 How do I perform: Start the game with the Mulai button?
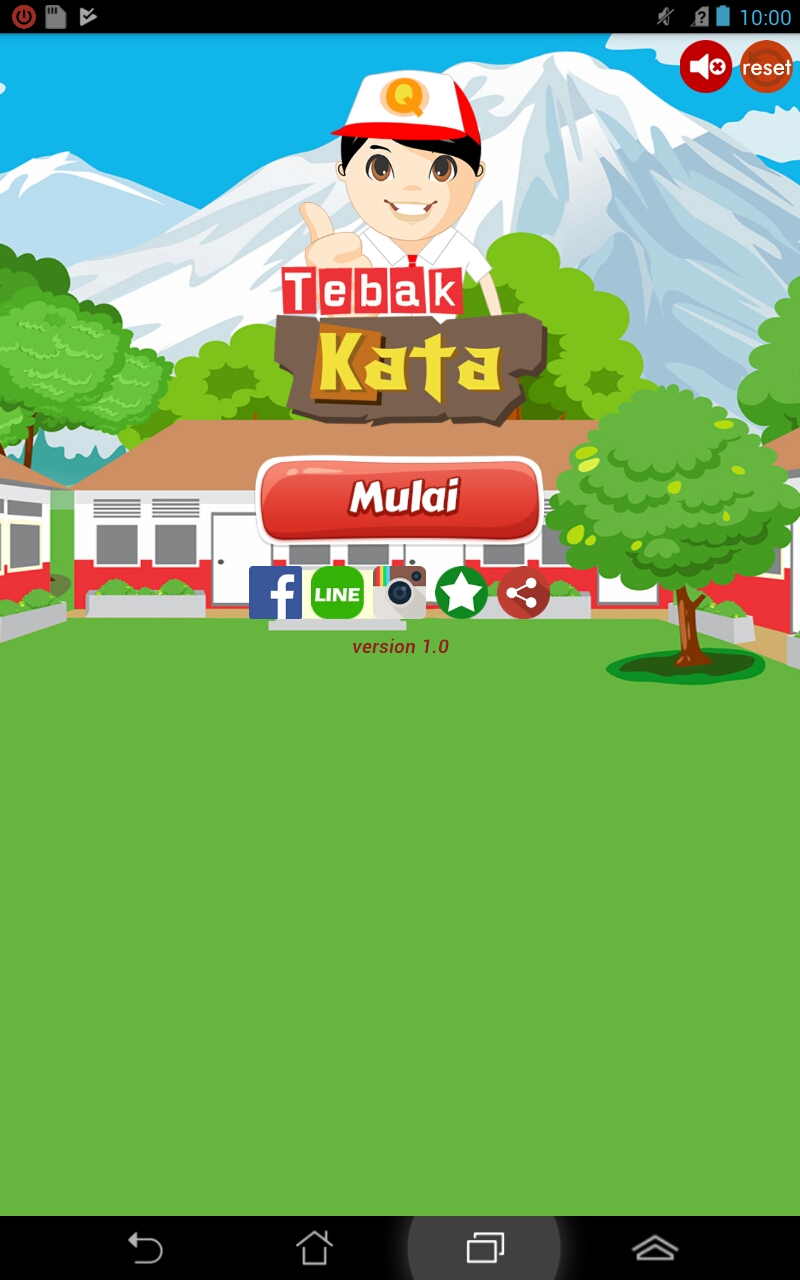400,499
